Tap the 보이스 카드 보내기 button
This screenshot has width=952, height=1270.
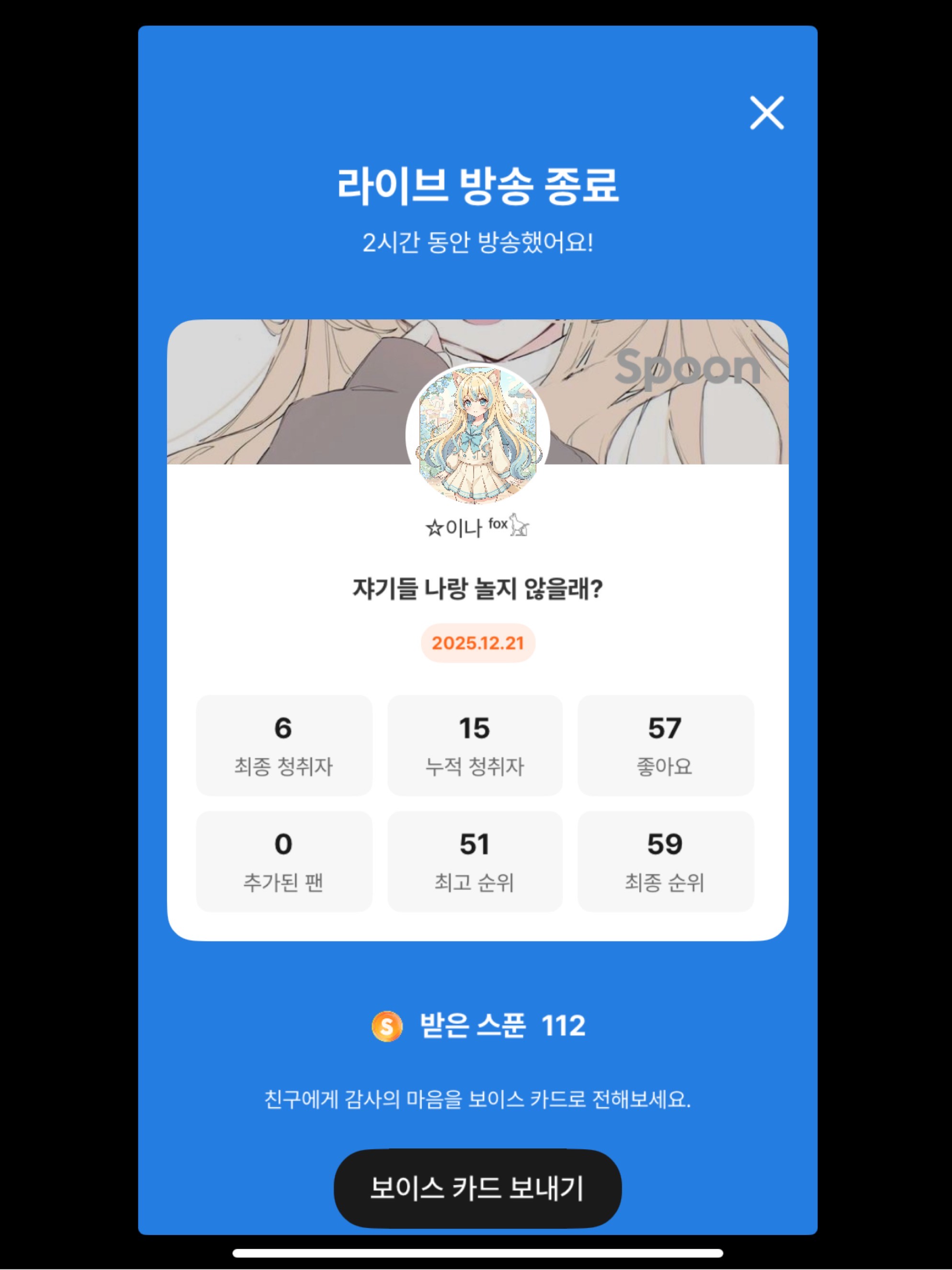477,1189
